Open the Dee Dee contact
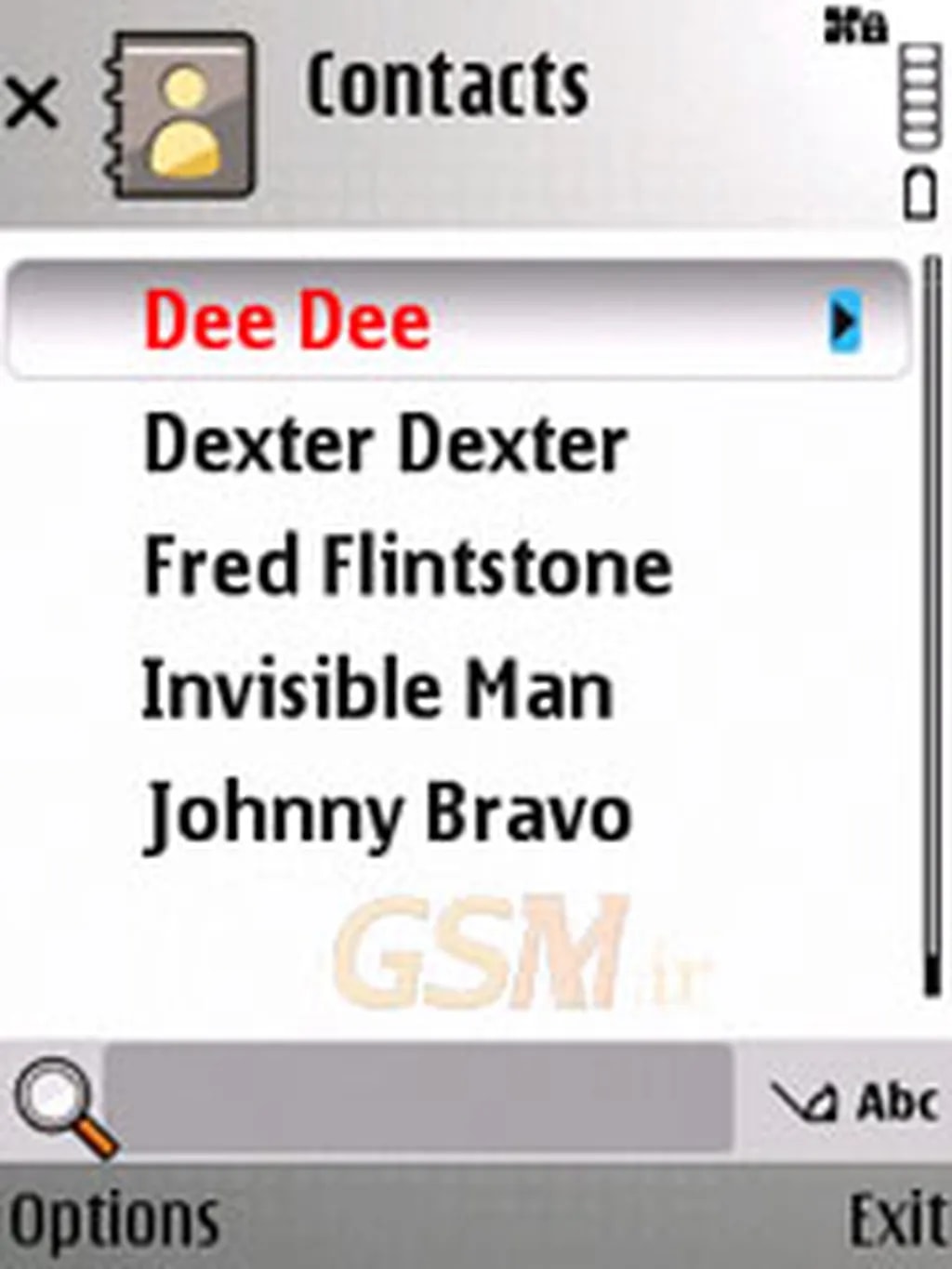 (x=288, y=321)
